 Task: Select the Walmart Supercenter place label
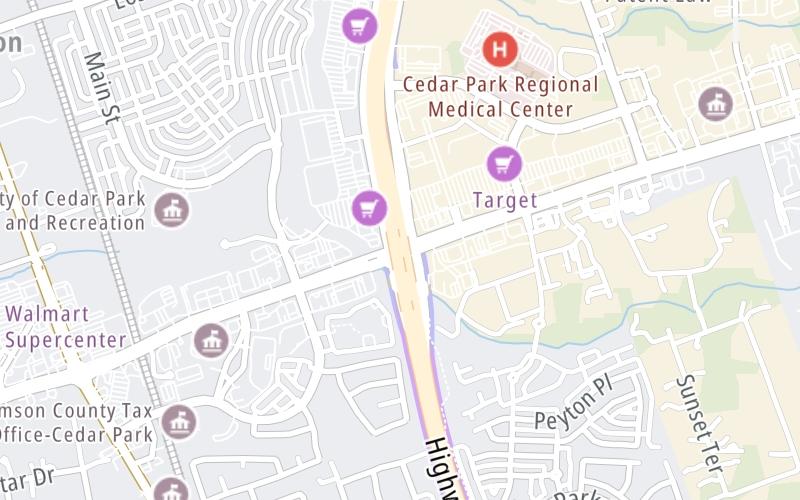(66, 327)
